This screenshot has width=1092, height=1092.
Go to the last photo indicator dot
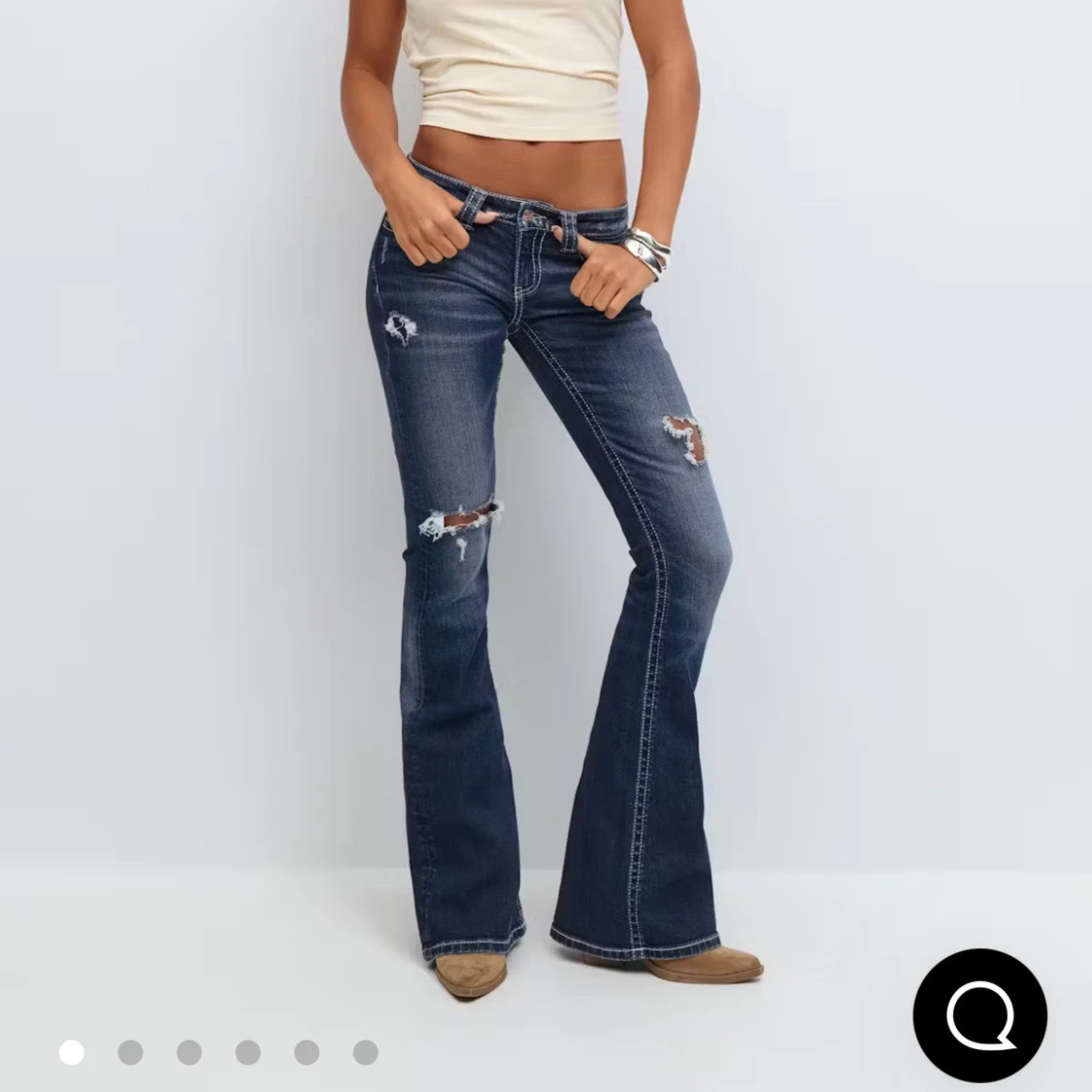pyautogui.click(x=365, y=1052)
